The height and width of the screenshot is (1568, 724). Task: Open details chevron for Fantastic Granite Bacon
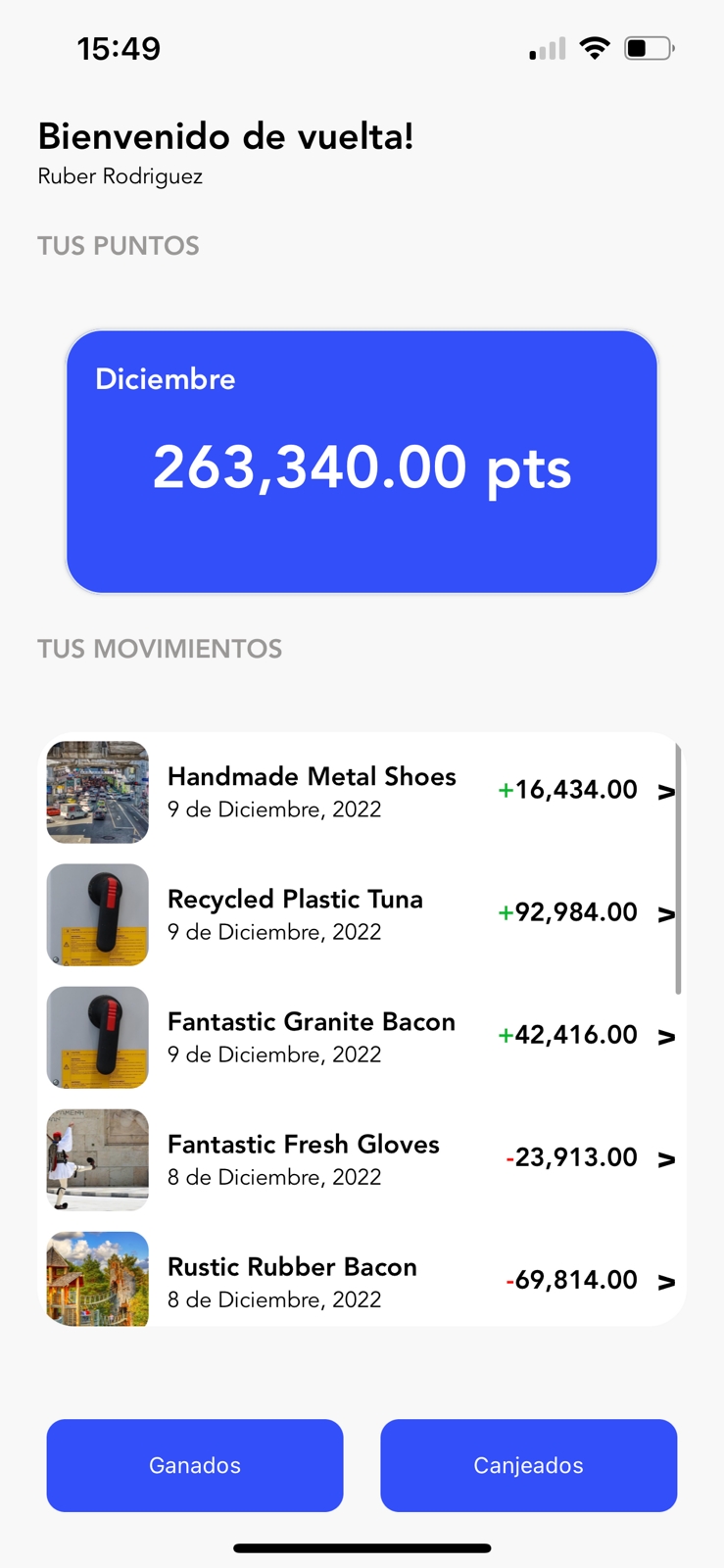[x=667, y=1036]
